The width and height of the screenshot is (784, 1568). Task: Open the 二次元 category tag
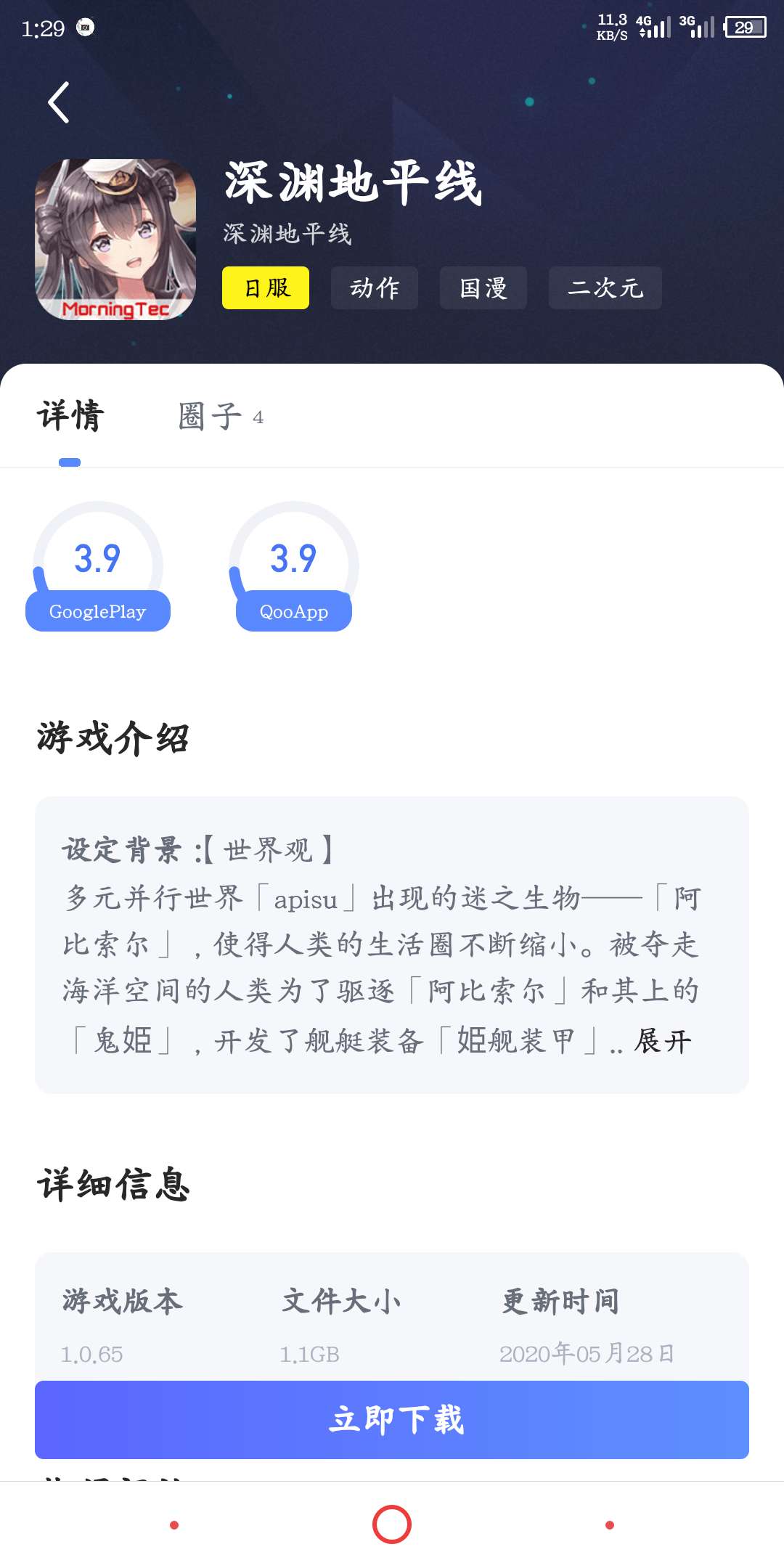pyautogui.click(x=605, y=288)
